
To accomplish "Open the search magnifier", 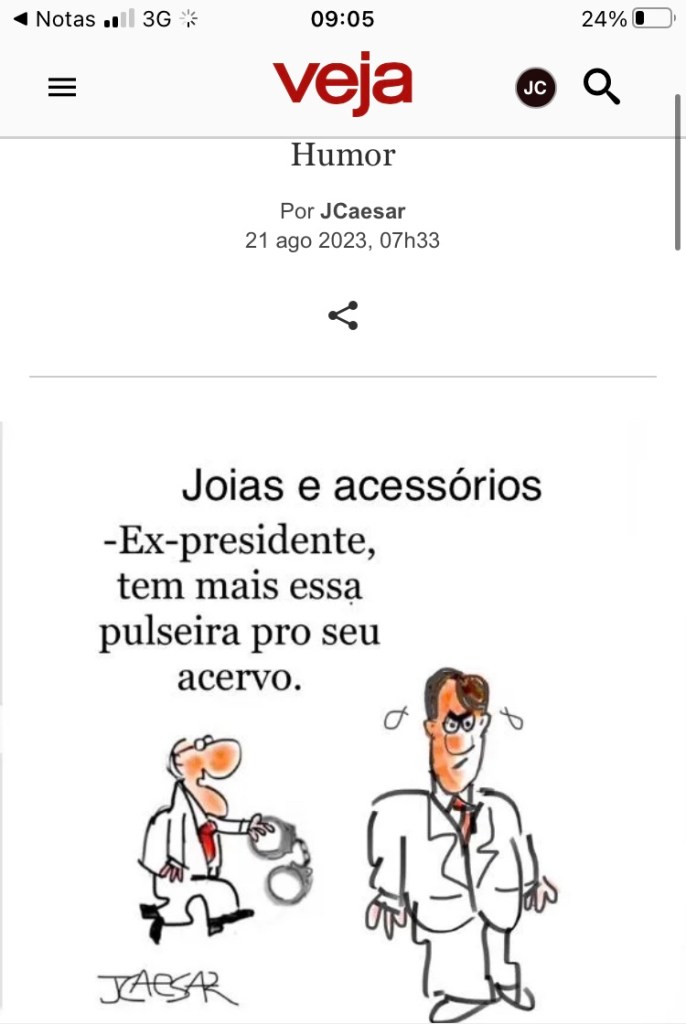I will 601,88.
